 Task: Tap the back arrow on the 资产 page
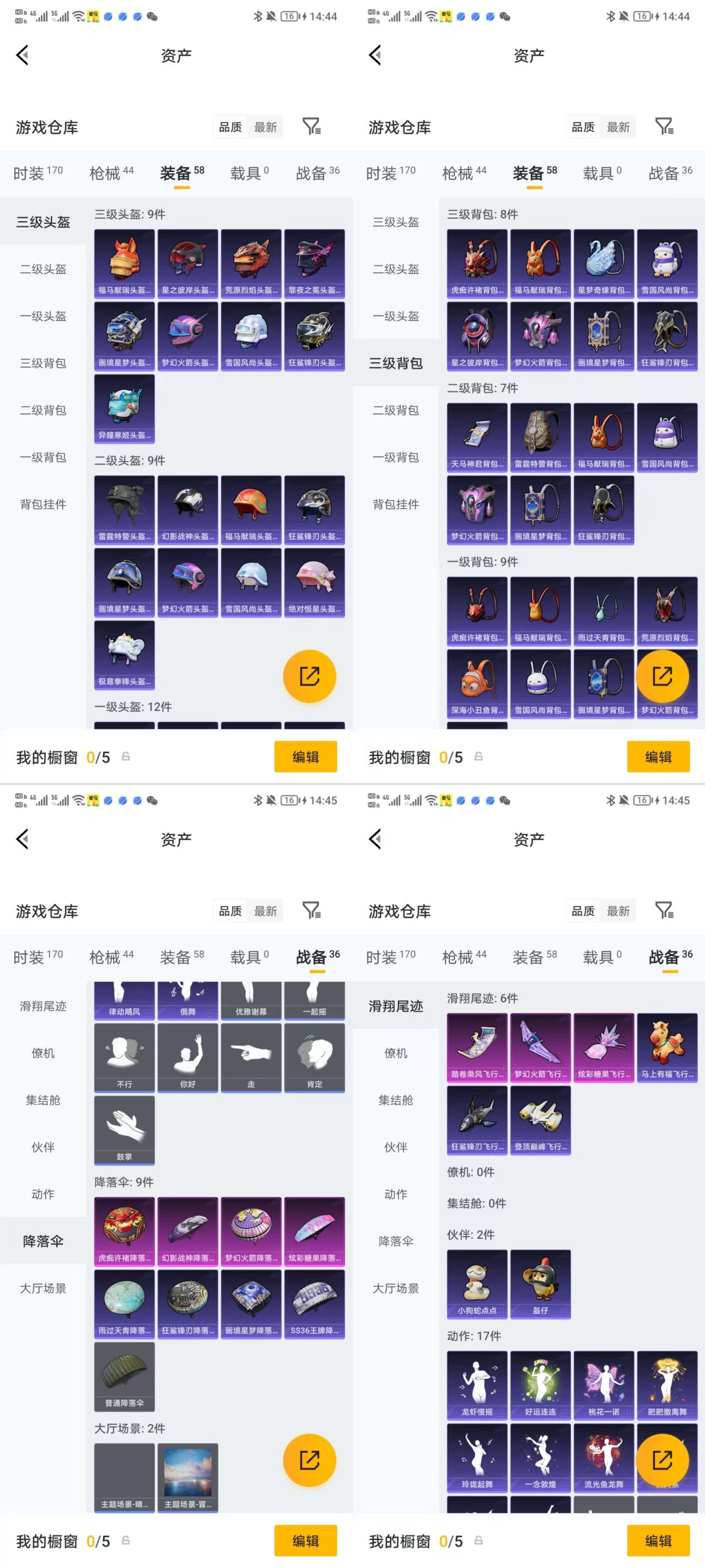tap(23, 55)
